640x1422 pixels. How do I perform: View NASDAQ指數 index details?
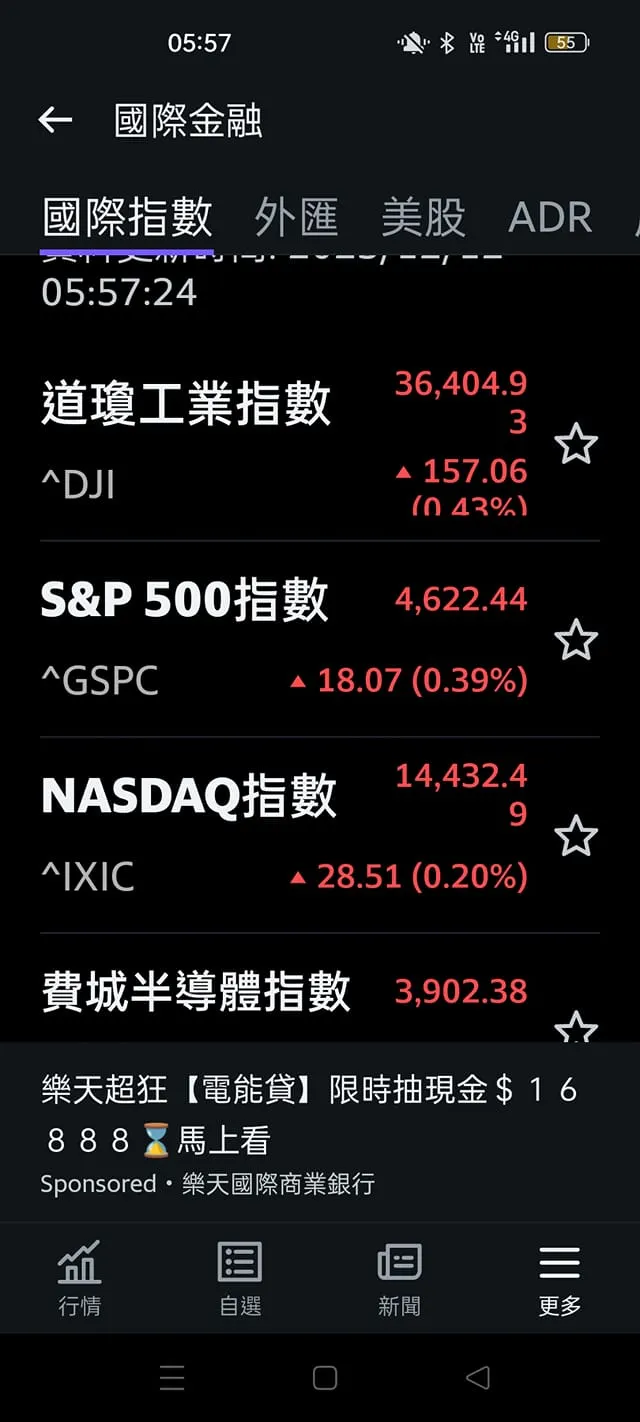(189, 797)
